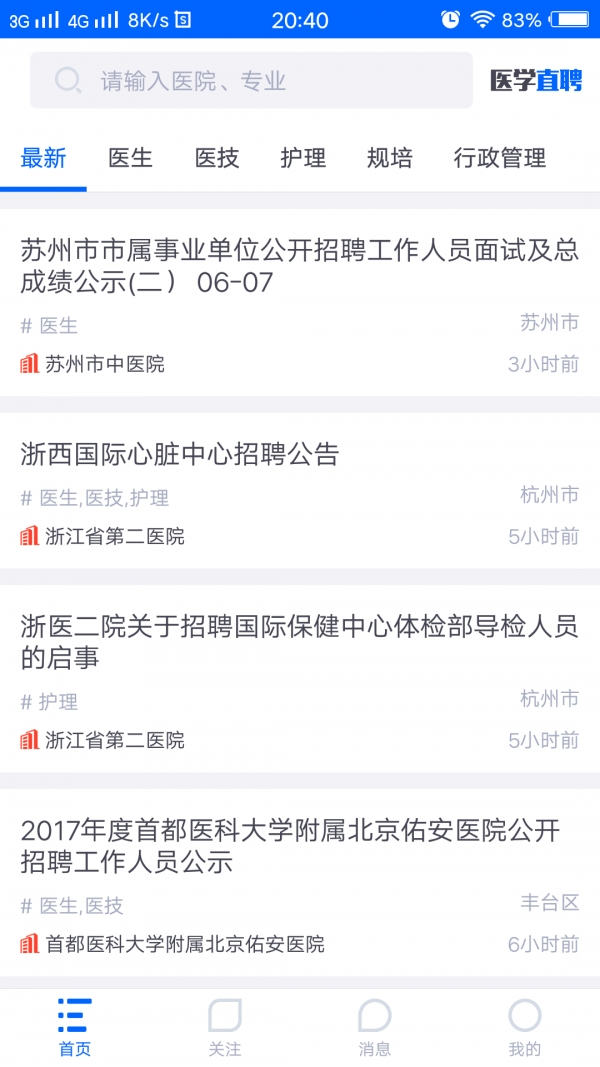Open the 北京佑安医院 2017 recruitment announcement
The image size is (600, 1067).
point(290,846)
